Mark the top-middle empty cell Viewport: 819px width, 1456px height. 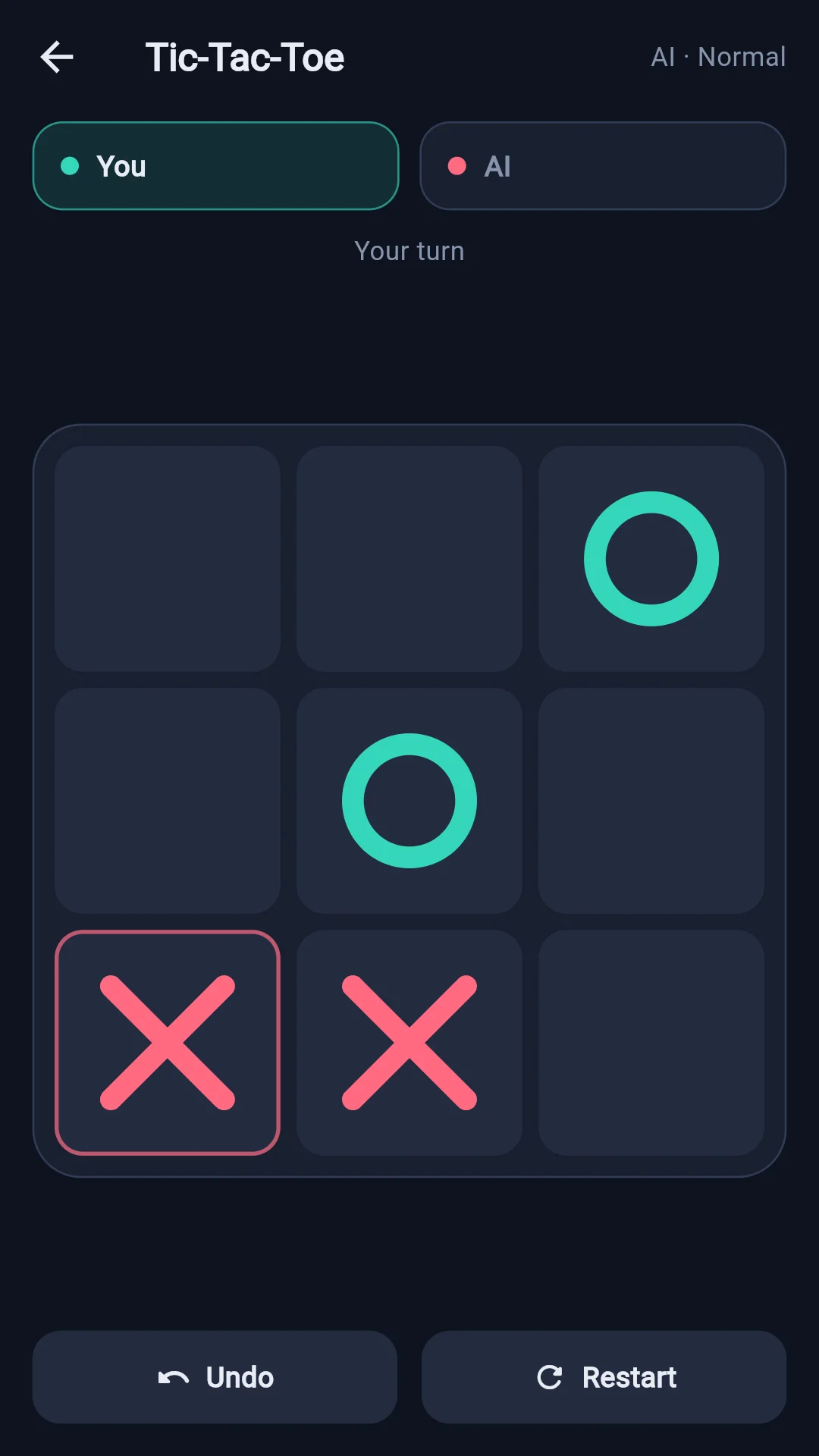pyautogui.click(x=409, y=559)
